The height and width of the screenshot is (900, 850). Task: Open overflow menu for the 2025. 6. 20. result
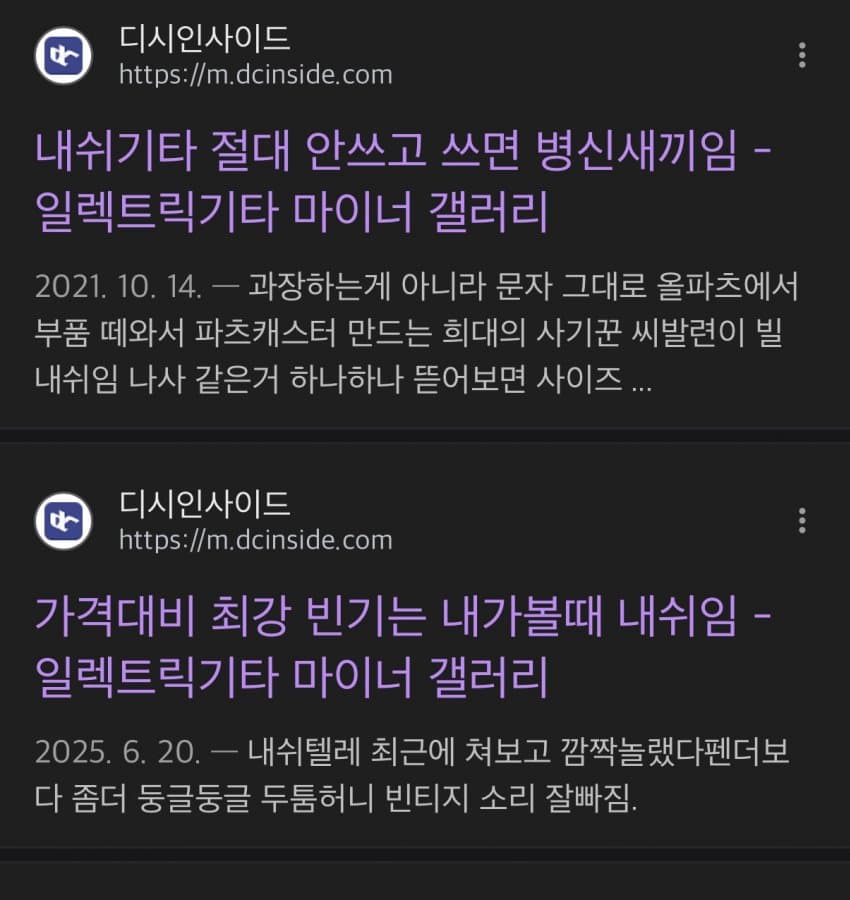801,520
